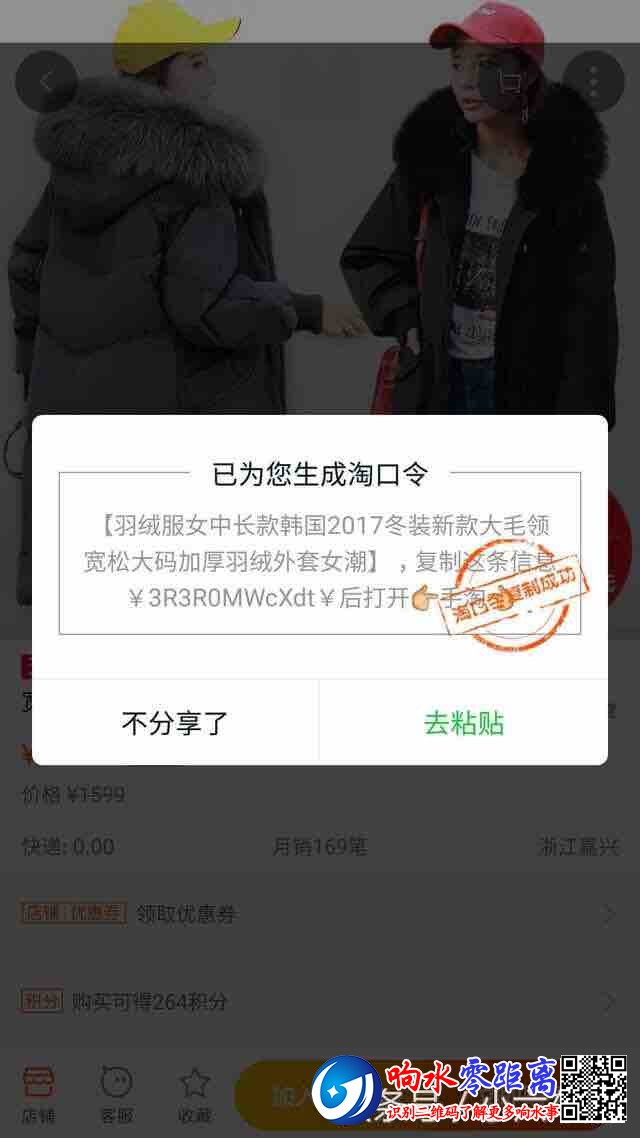Screen dimensions: 640x1138
Task: Go back using the top-left arrow
Action: [x=46, y=82]
